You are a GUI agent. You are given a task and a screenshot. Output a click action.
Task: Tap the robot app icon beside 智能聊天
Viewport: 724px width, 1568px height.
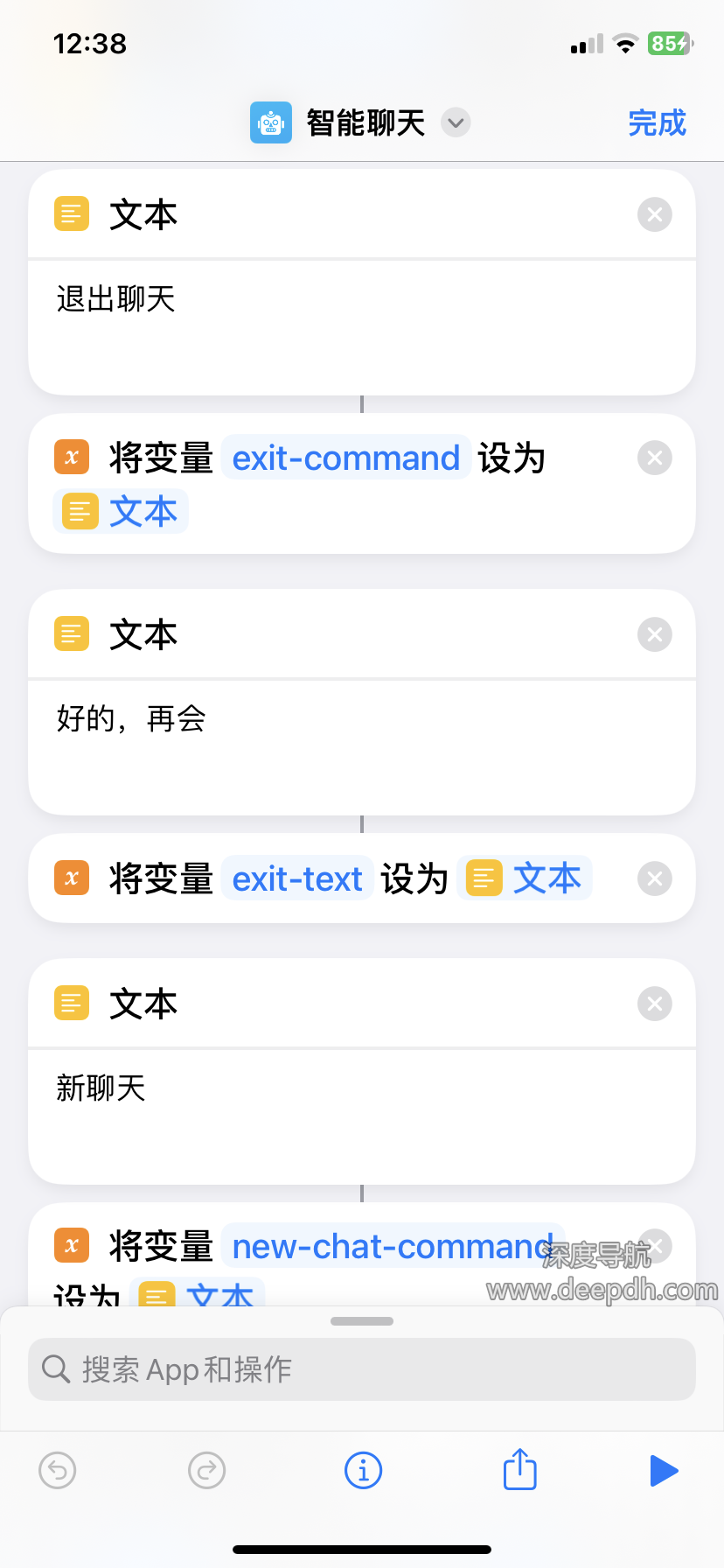[271, 122]
